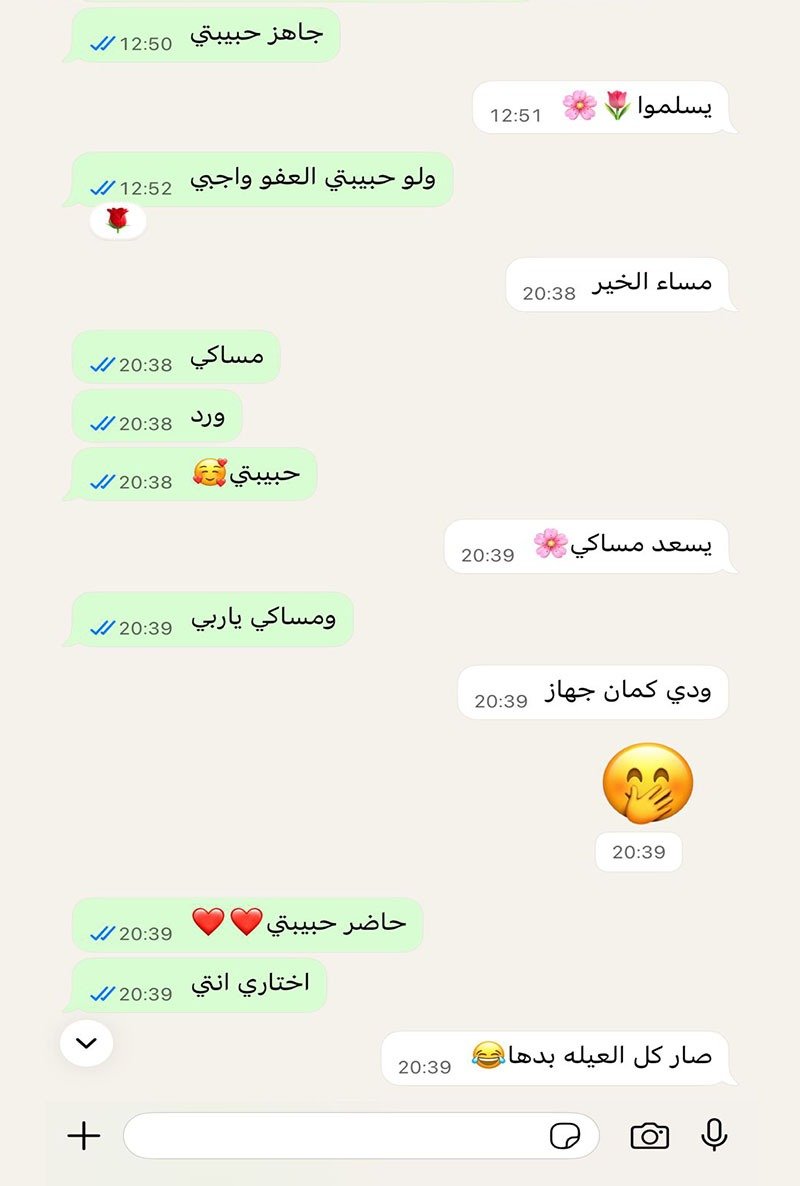800x1186 pixels.
Task: Jump to the latest messages arrow
Action: [87, 1043]
